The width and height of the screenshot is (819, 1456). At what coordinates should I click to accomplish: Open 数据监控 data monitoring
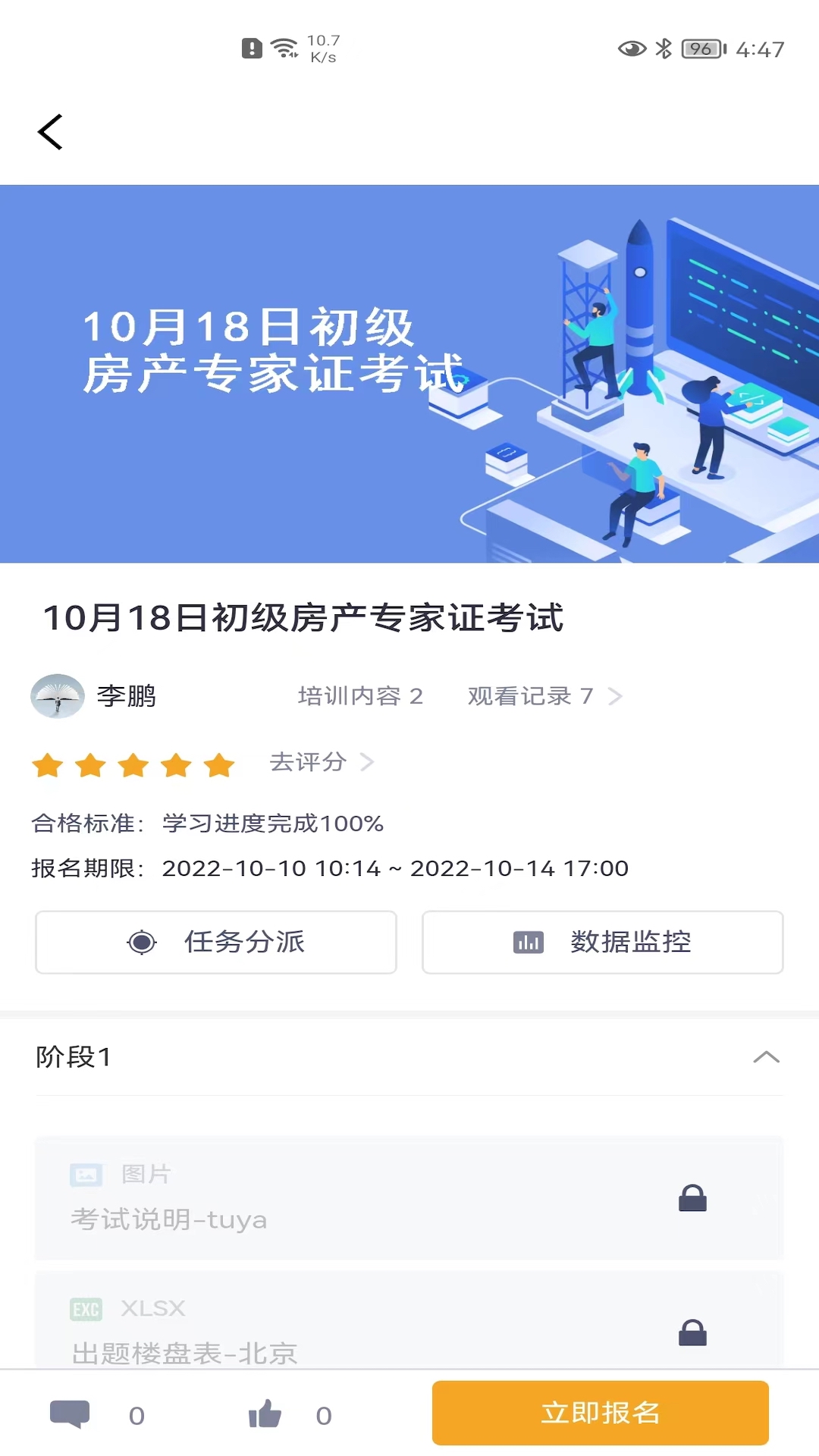point(602,942)
